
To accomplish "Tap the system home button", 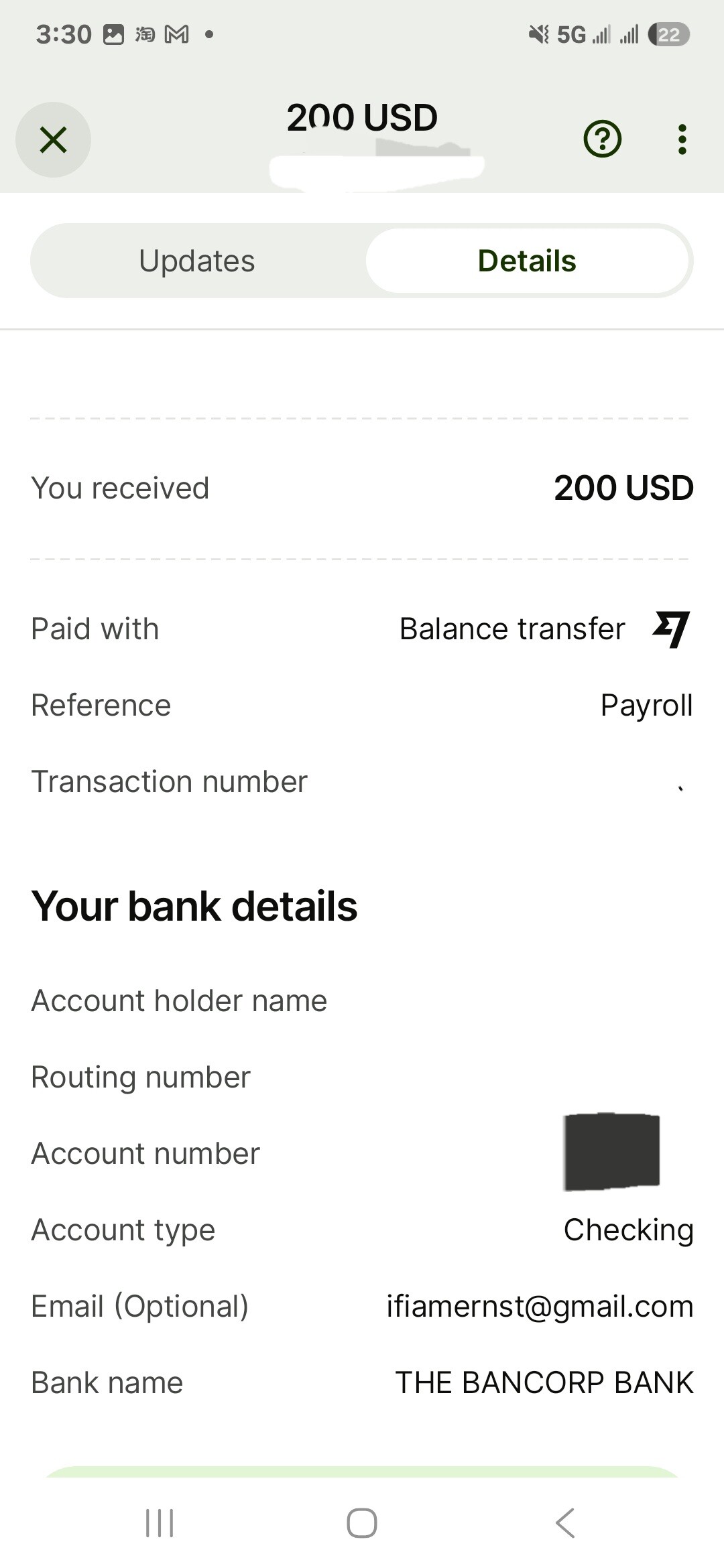I will [x=362, y=1522].
